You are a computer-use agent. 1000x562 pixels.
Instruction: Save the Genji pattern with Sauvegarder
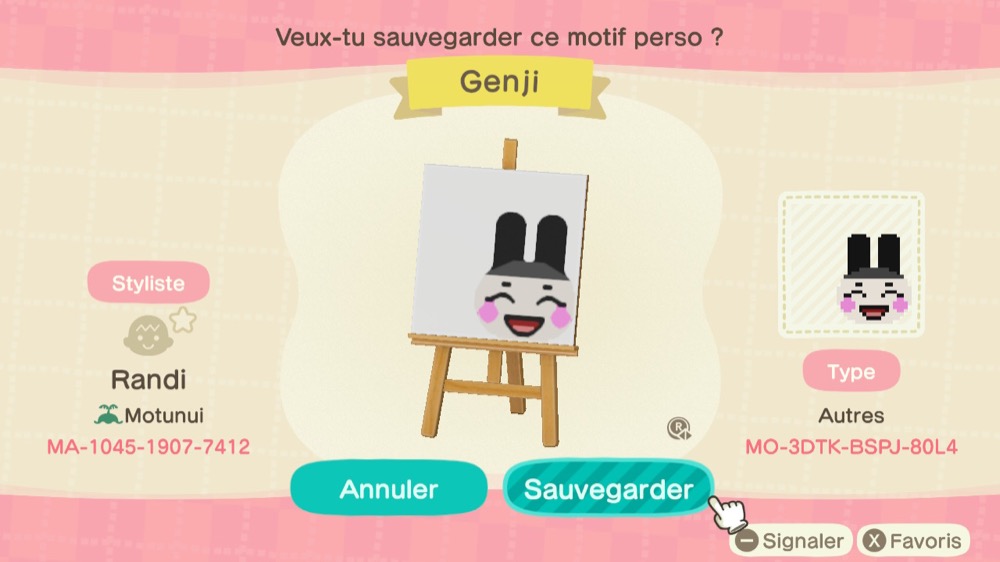point(608,489)
